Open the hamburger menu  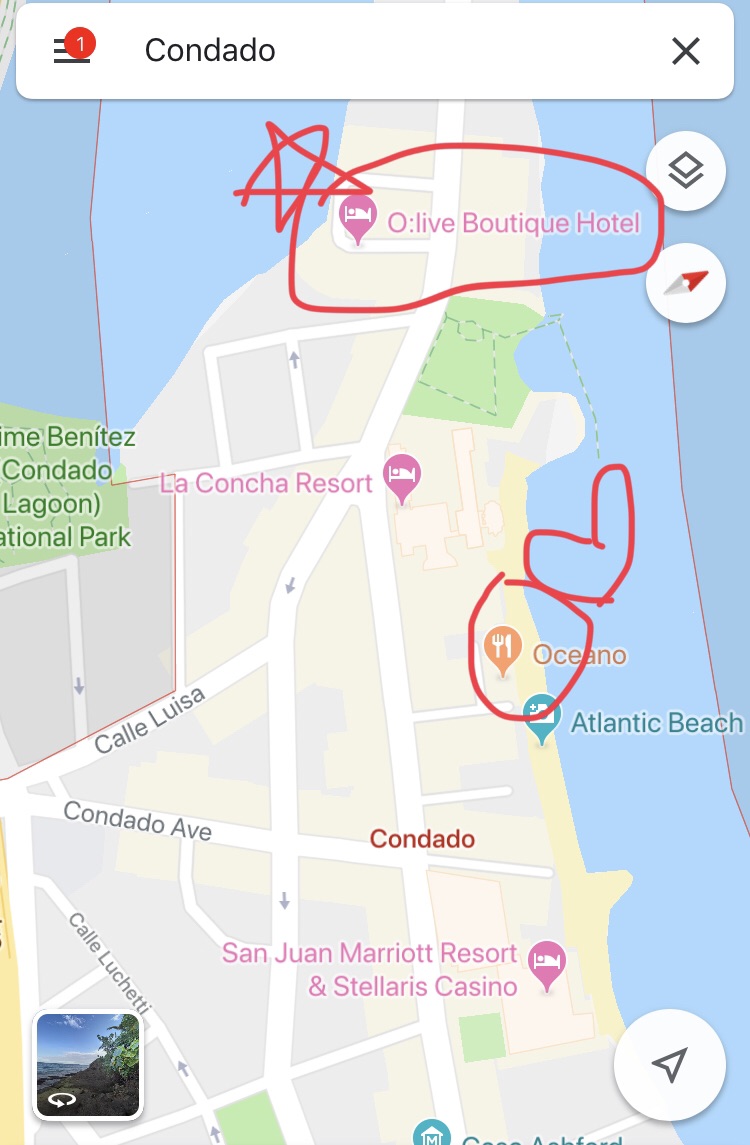tap(72, 51)
